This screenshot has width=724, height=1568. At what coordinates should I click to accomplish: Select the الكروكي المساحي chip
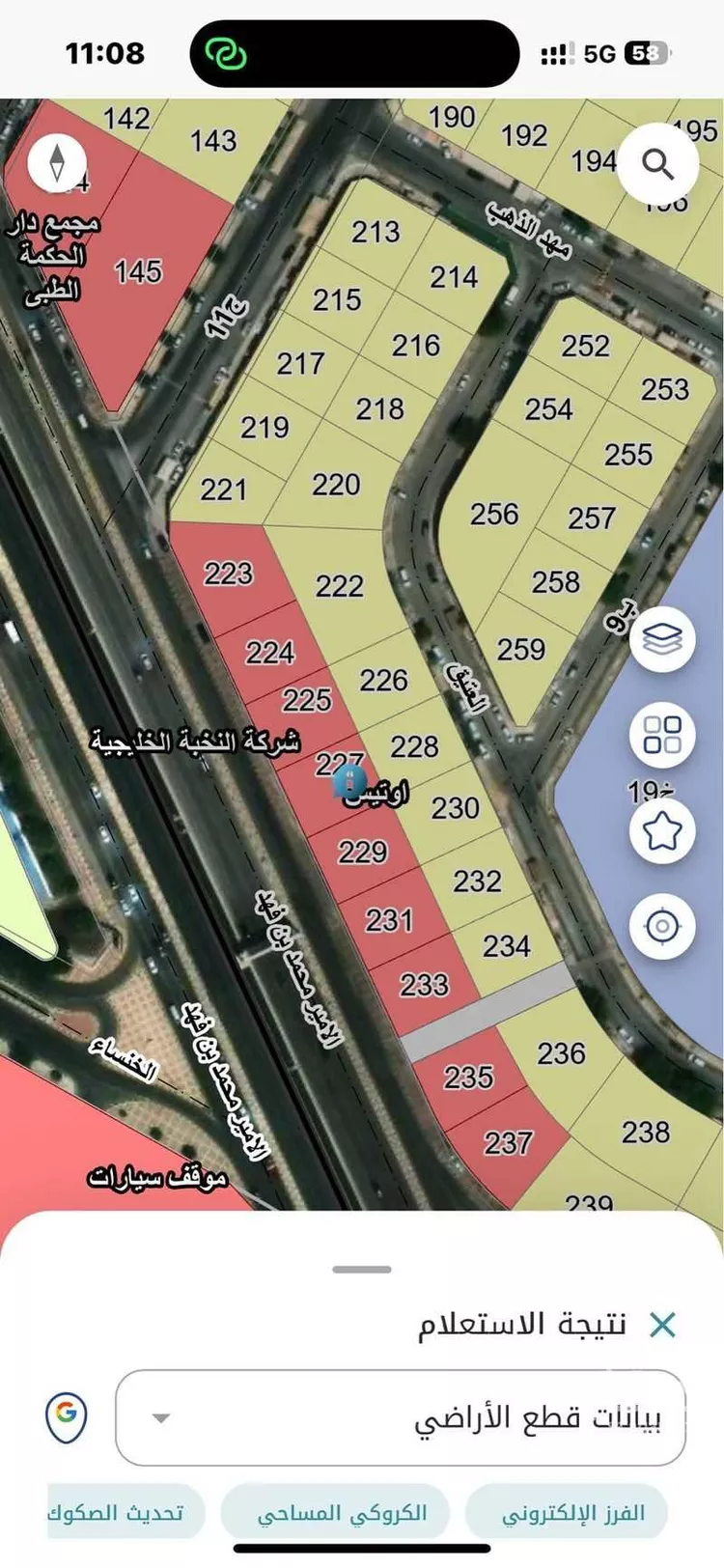click(342, 1513)
